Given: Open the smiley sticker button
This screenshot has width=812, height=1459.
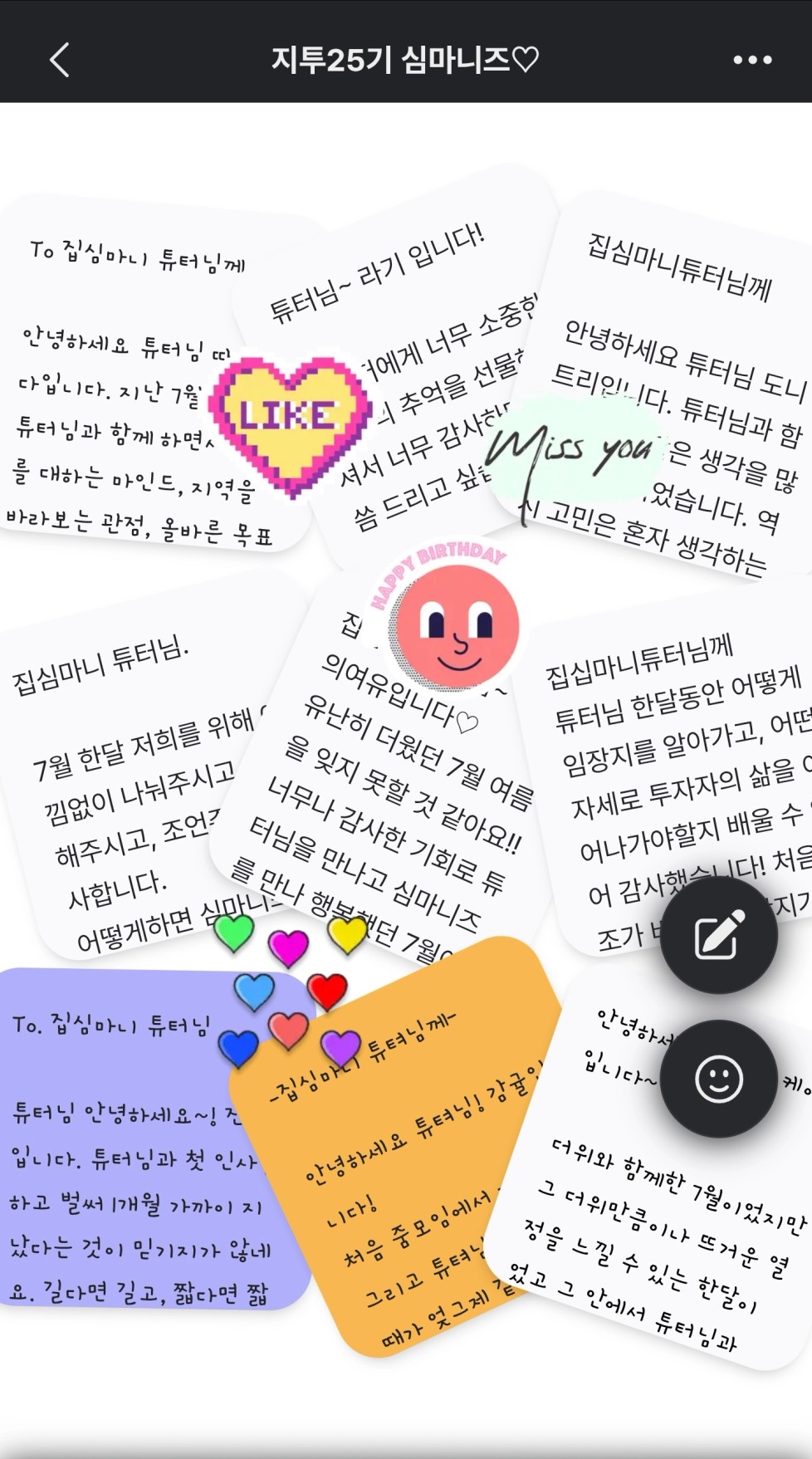Looking at the screenshot, I should click(719, 1078).
